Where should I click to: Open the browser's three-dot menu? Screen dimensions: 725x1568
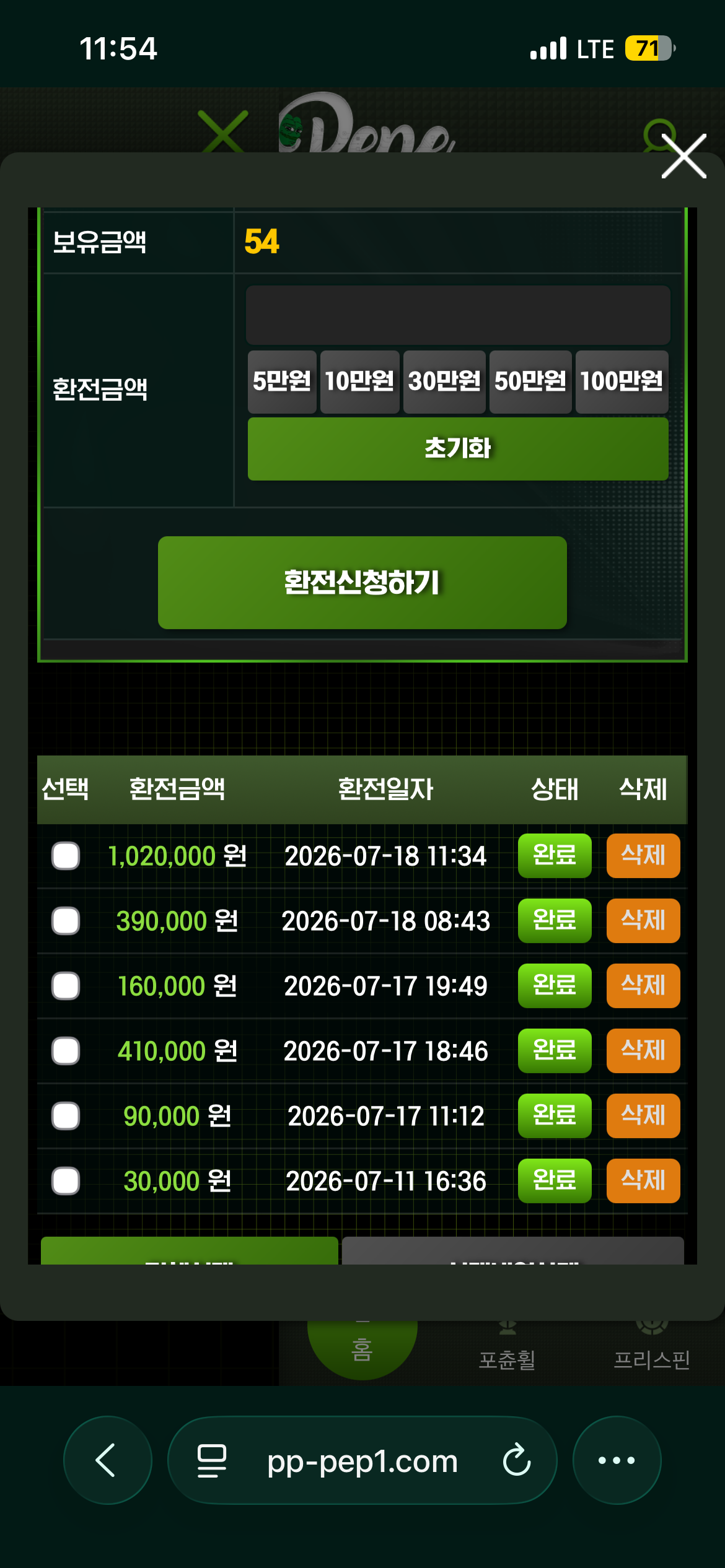click(x=617, y=1460)
